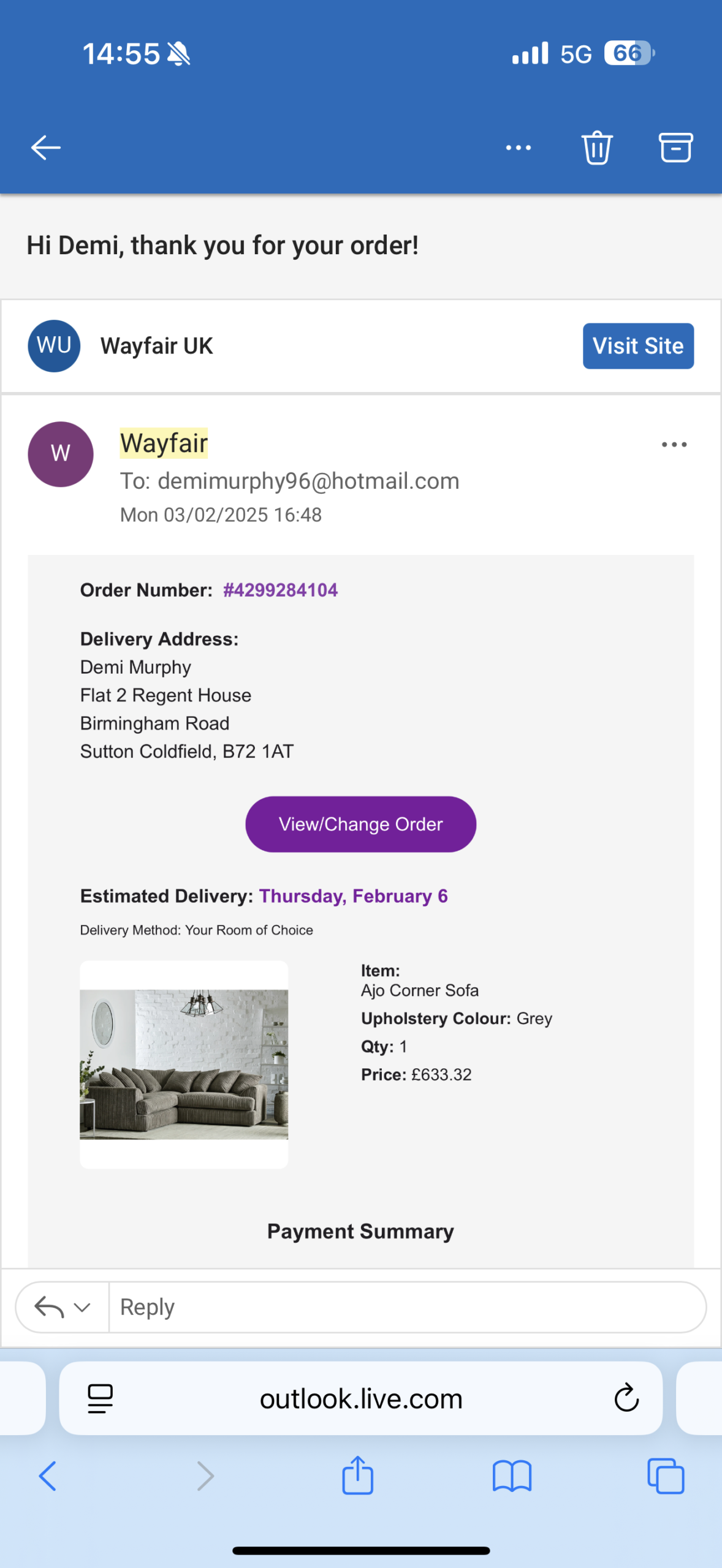Screen dimensions: 722x1568
Task: Tap the Visit Site button
Action: 637,346
